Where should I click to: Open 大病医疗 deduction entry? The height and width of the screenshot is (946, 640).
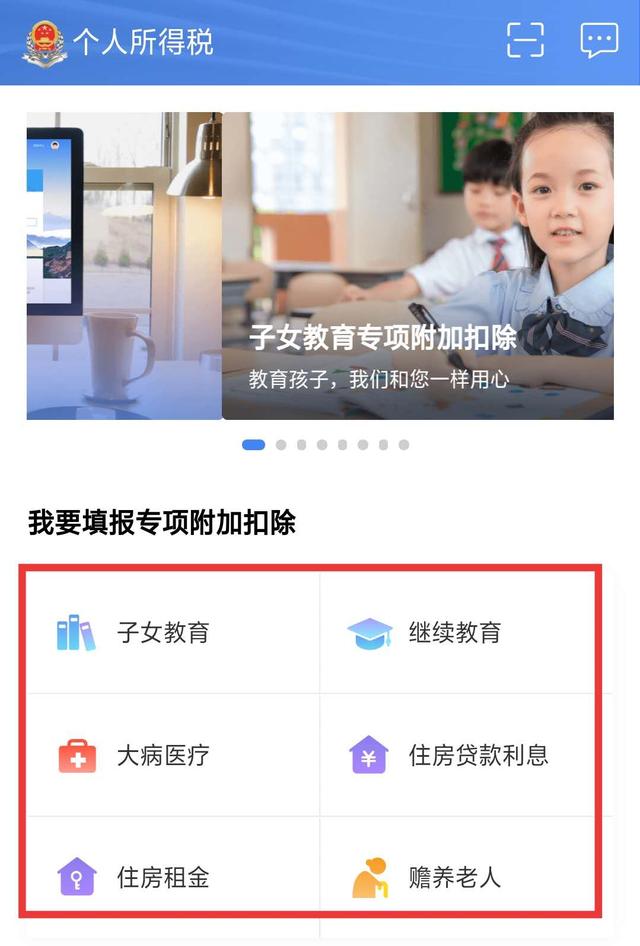pos(163,755)
